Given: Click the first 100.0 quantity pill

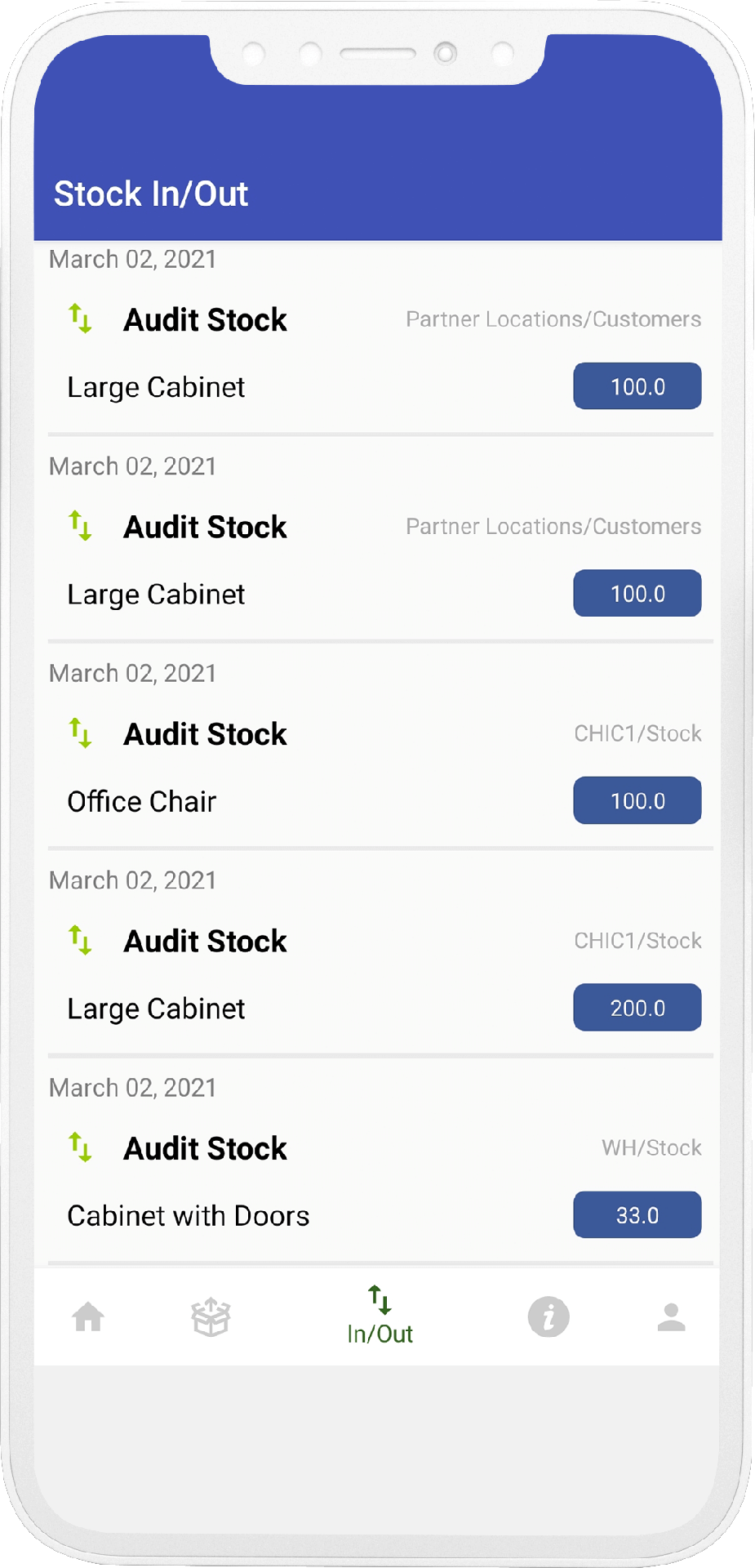Looking at the screenshot, I should pos(637,386).
